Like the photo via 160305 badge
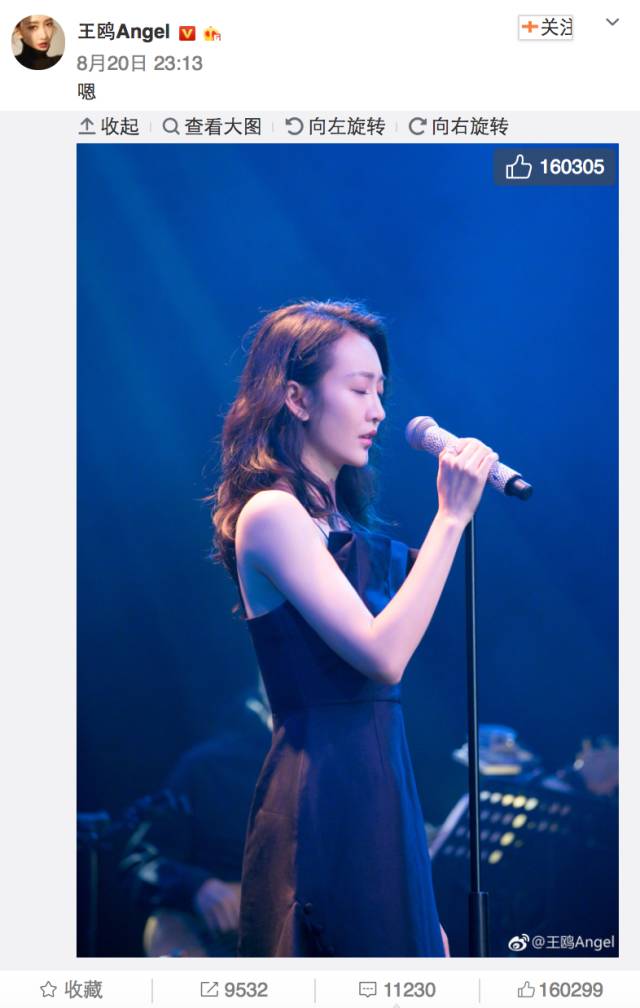The width and height of the screenshot is (640, 1008). point(555,167)
